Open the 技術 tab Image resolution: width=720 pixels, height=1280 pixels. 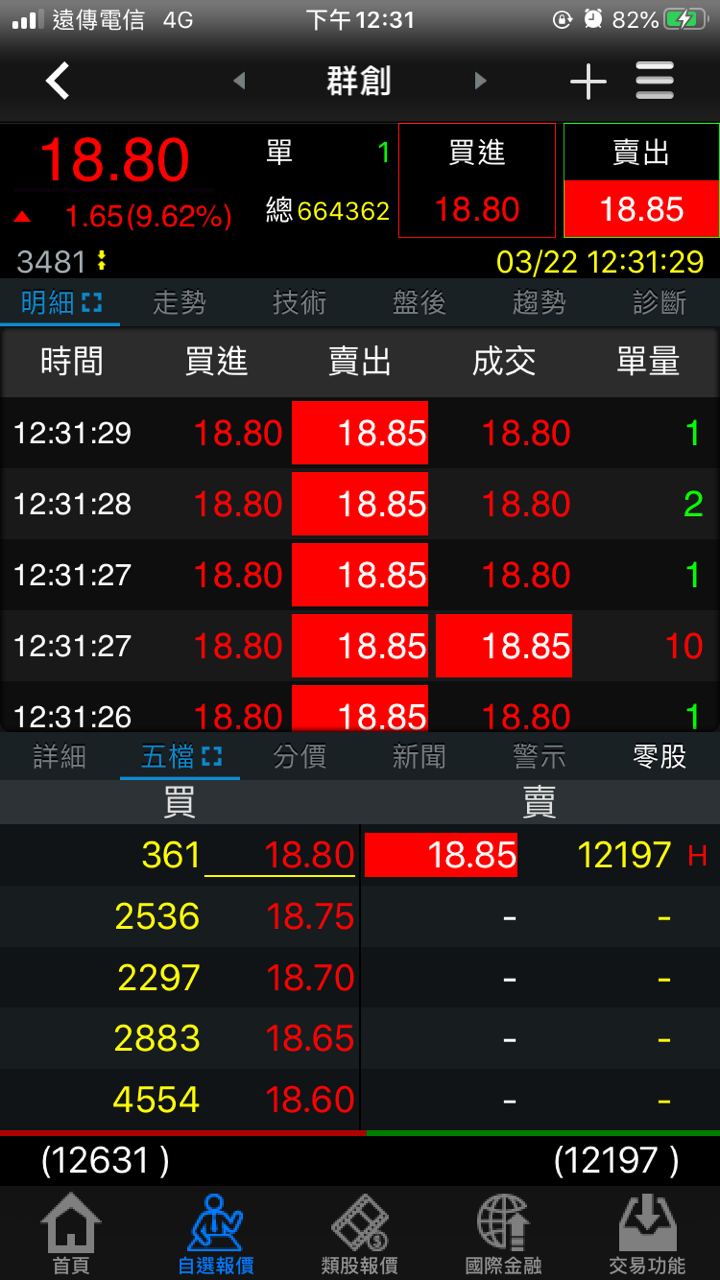pyautogui.click(x=299, y=303)
